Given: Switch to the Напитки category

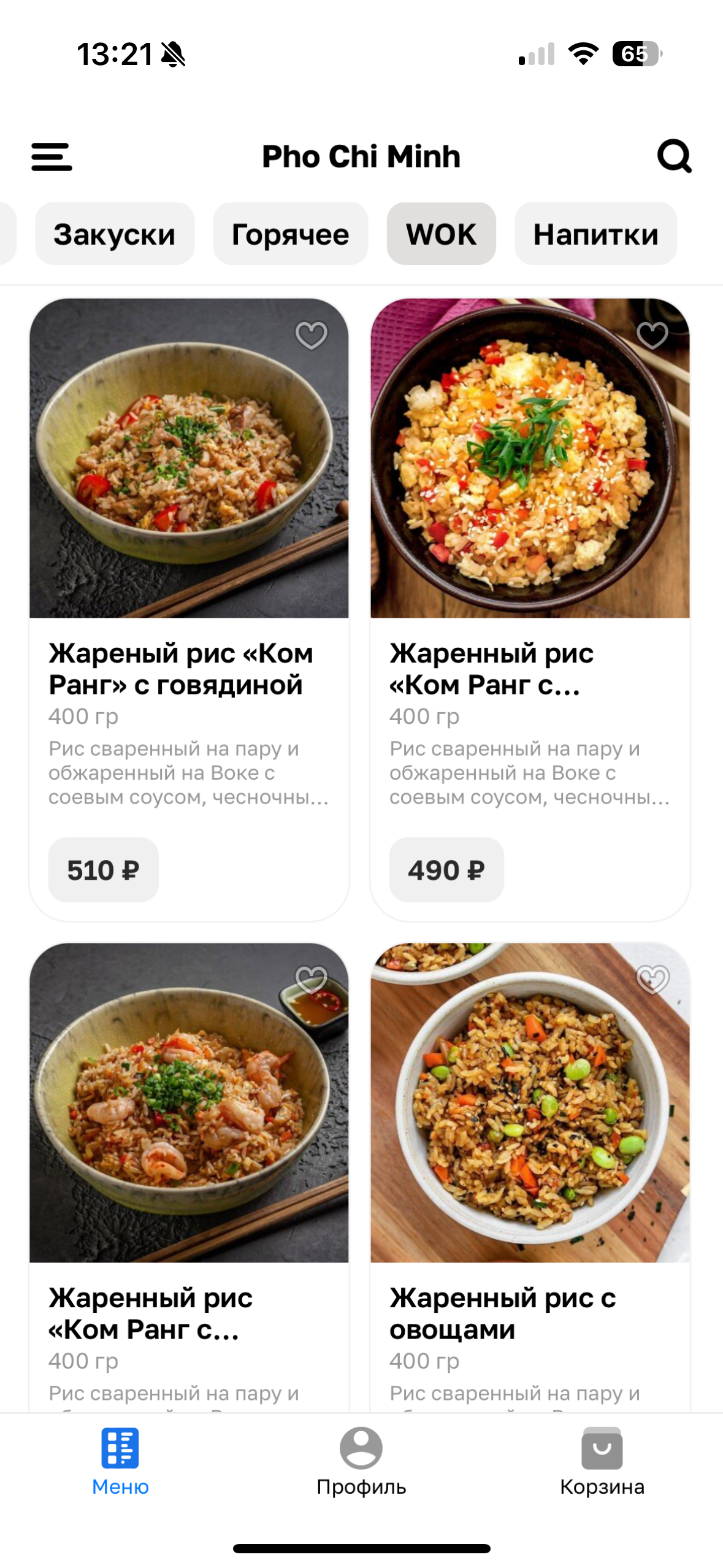Looking at the screenshot, I should click(x=595, y=234).
